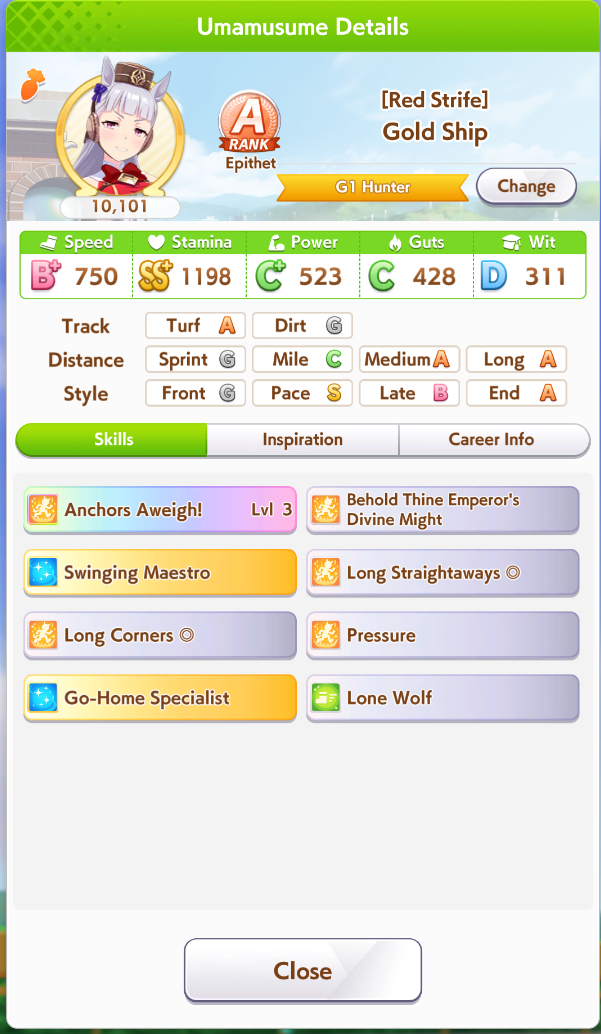This screenshot has height=1034, width=601.
Task: Change the G1 Hunter epithet
Action: (526, 186)
